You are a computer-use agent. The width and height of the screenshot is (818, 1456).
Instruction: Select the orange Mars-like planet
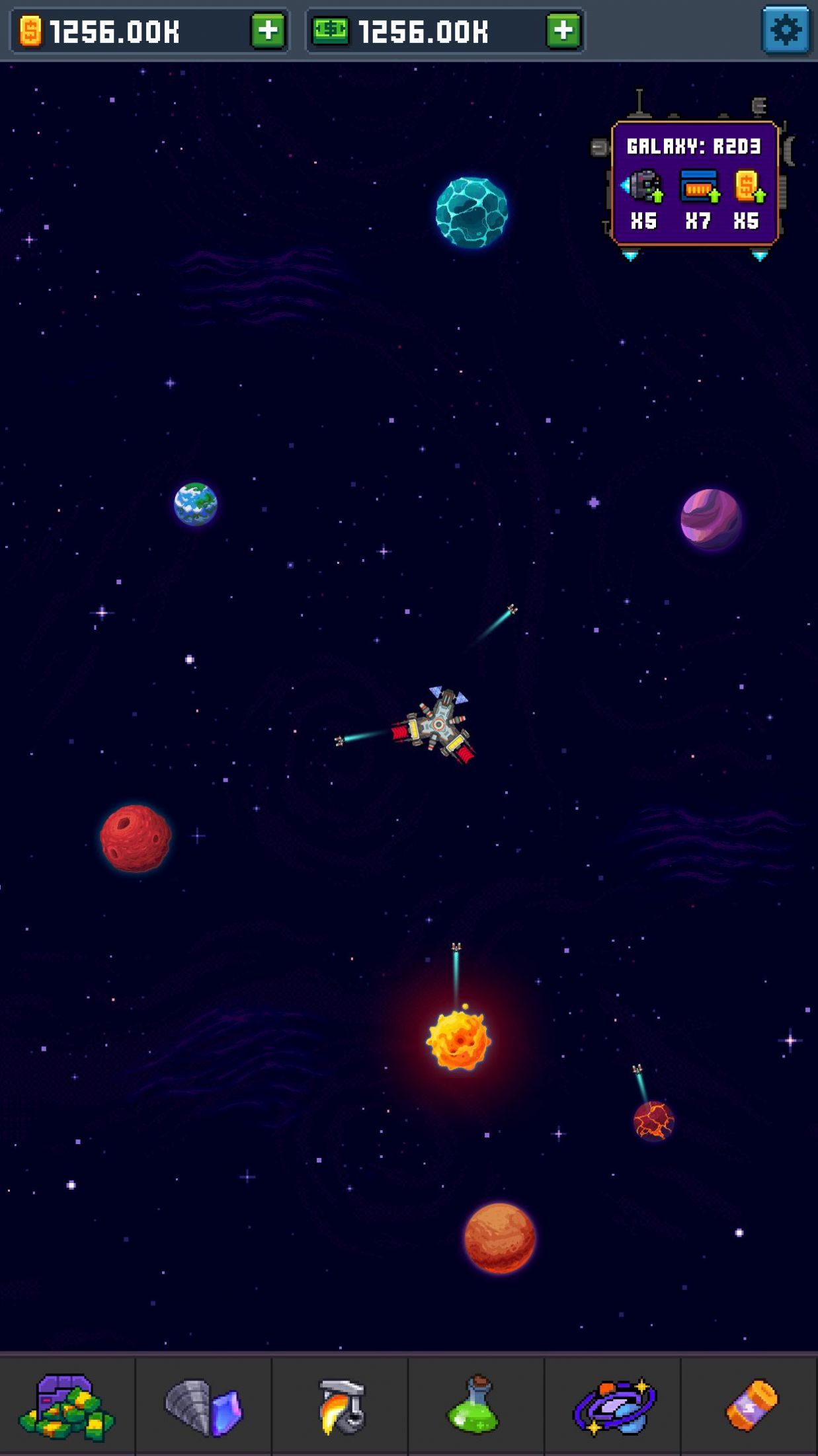pos(499,1238)
